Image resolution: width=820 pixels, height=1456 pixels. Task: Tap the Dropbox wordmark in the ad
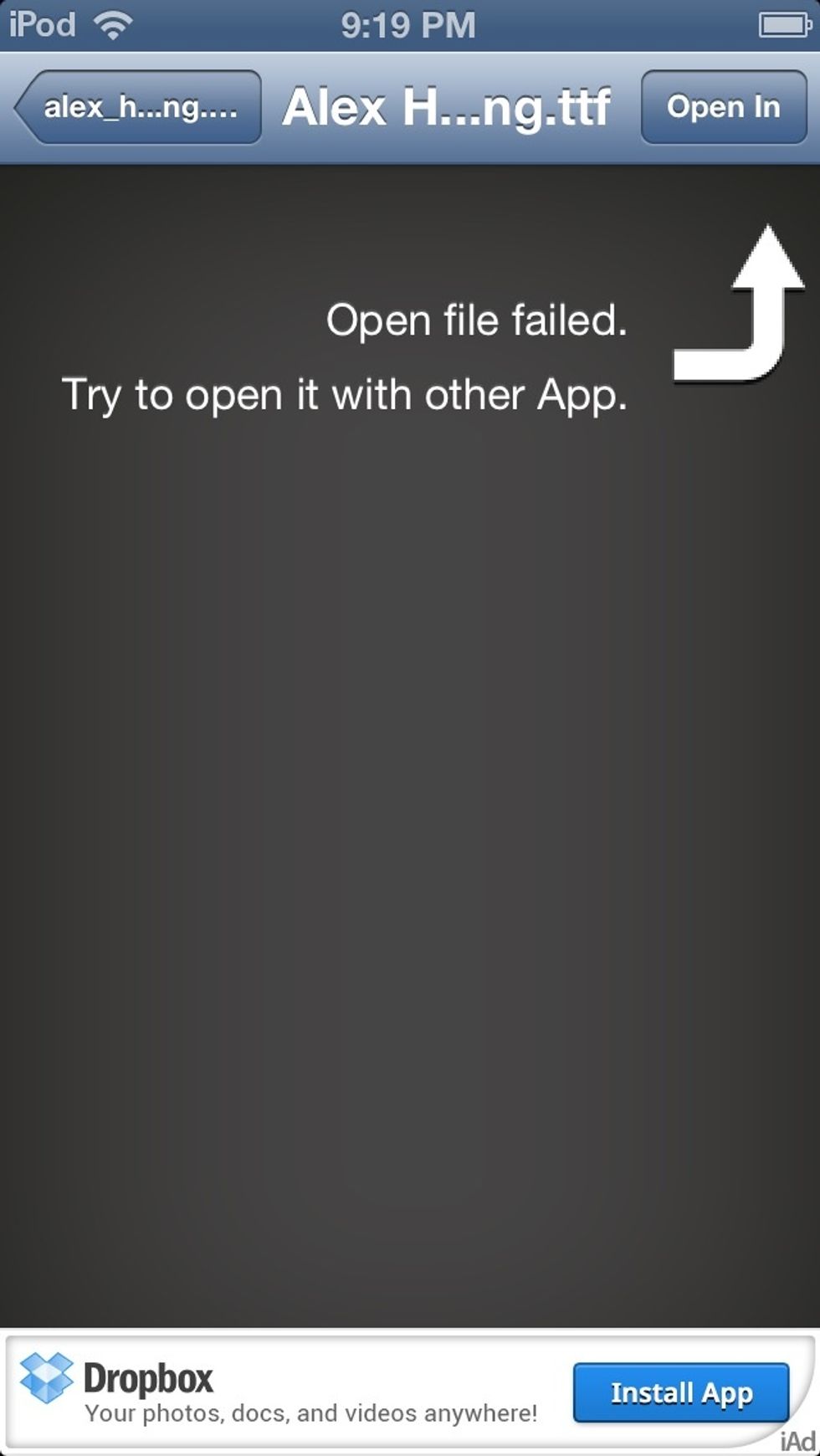tap(151, 1377)
